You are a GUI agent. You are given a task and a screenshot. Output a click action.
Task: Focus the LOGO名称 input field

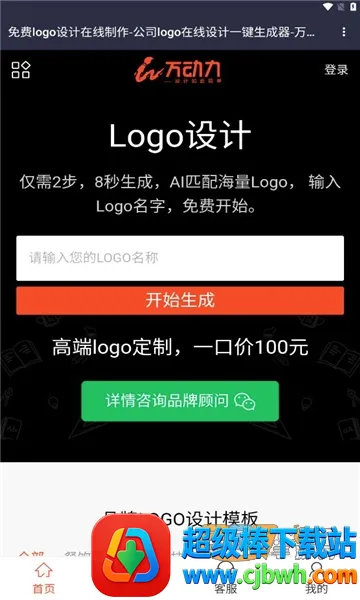click(180, 258)
